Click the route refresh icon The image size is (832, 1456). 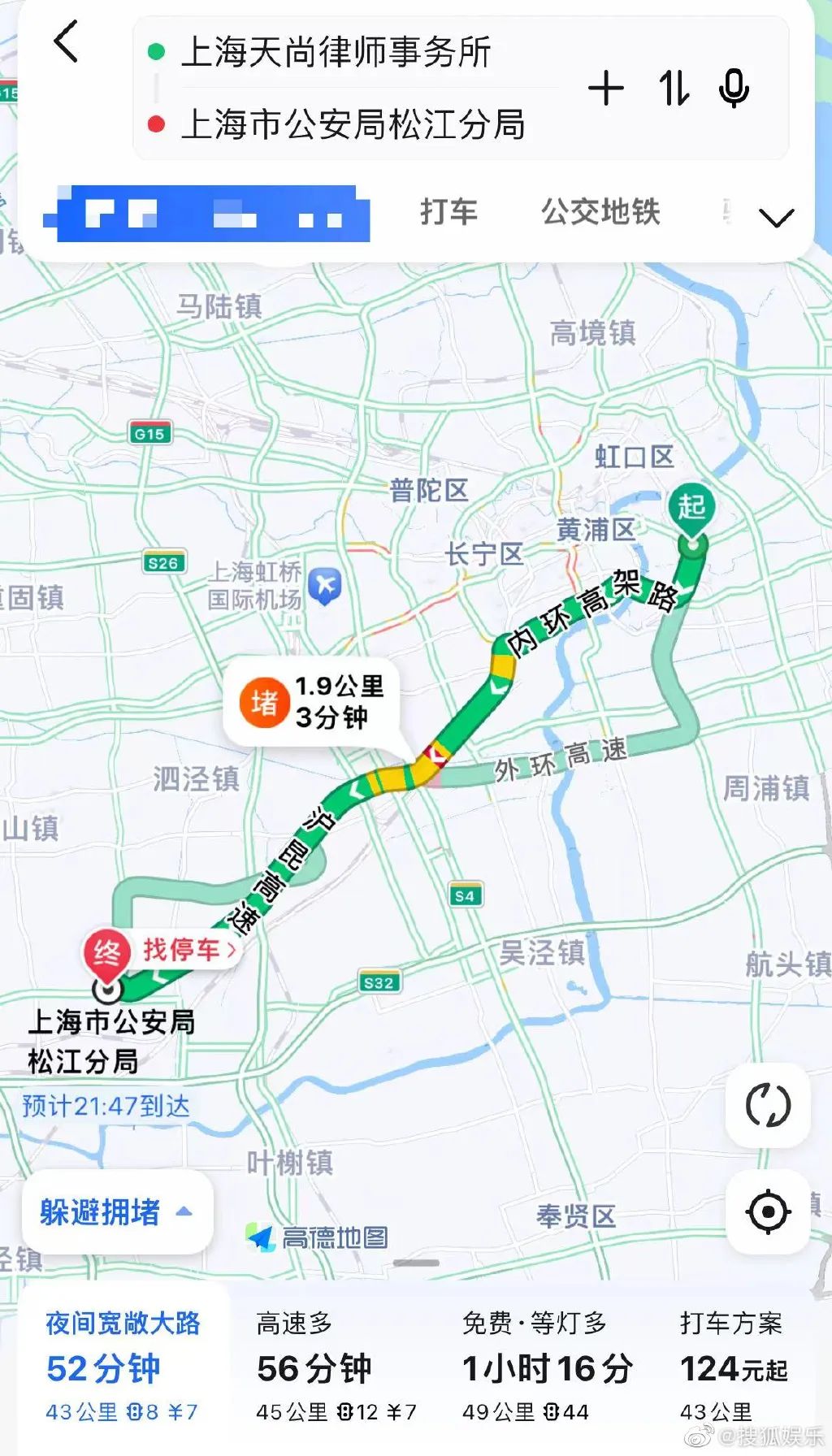tap(767, 1105)
